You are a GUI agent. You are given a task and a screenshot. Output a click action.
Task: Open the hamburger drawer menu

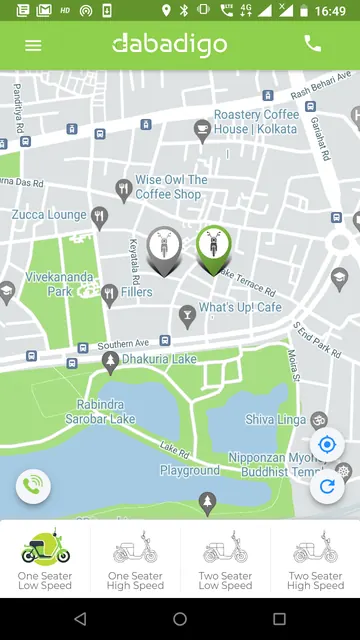coord(33,45)
